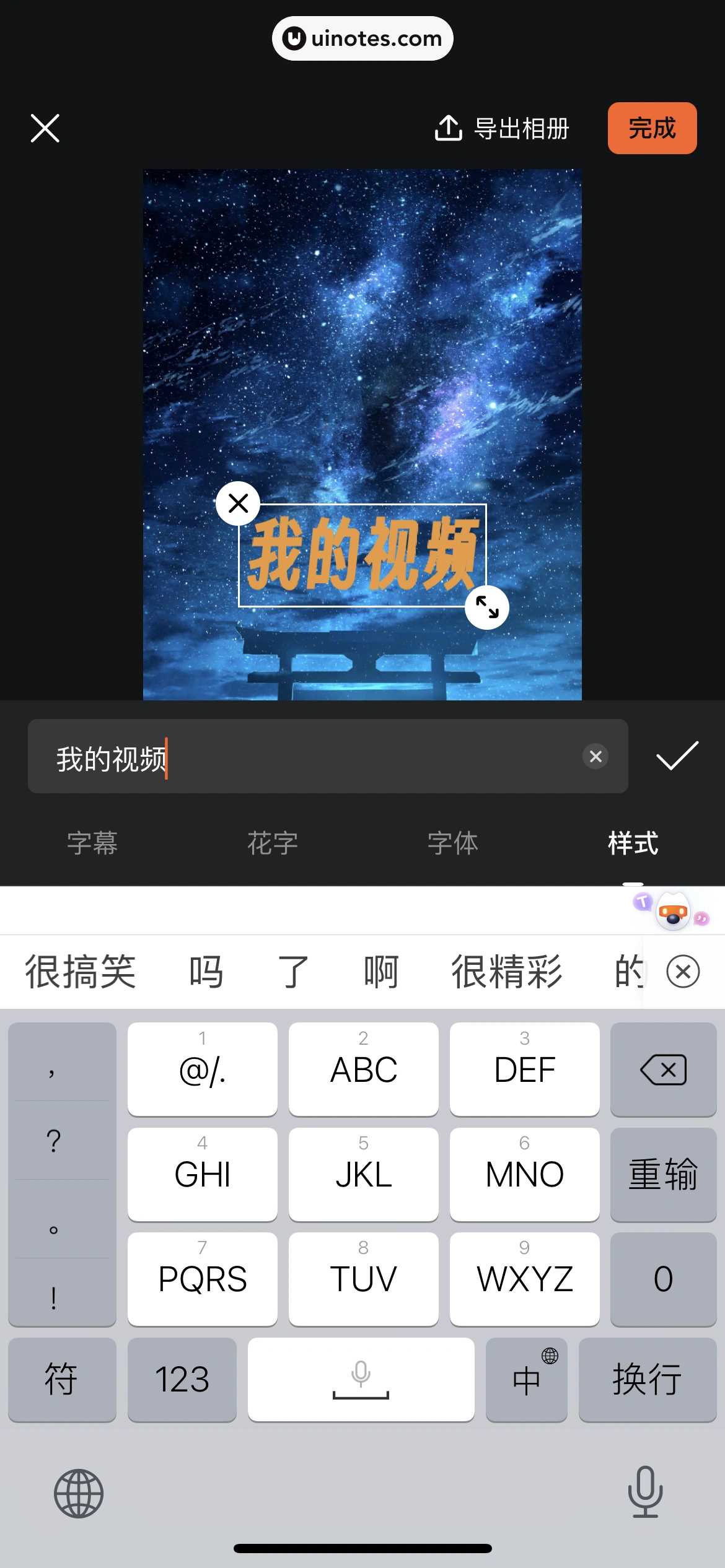This screenshot has height=1568, width=725.
Task: Tap the globe icon to switch keyboards
Action: click(79, 1493)
